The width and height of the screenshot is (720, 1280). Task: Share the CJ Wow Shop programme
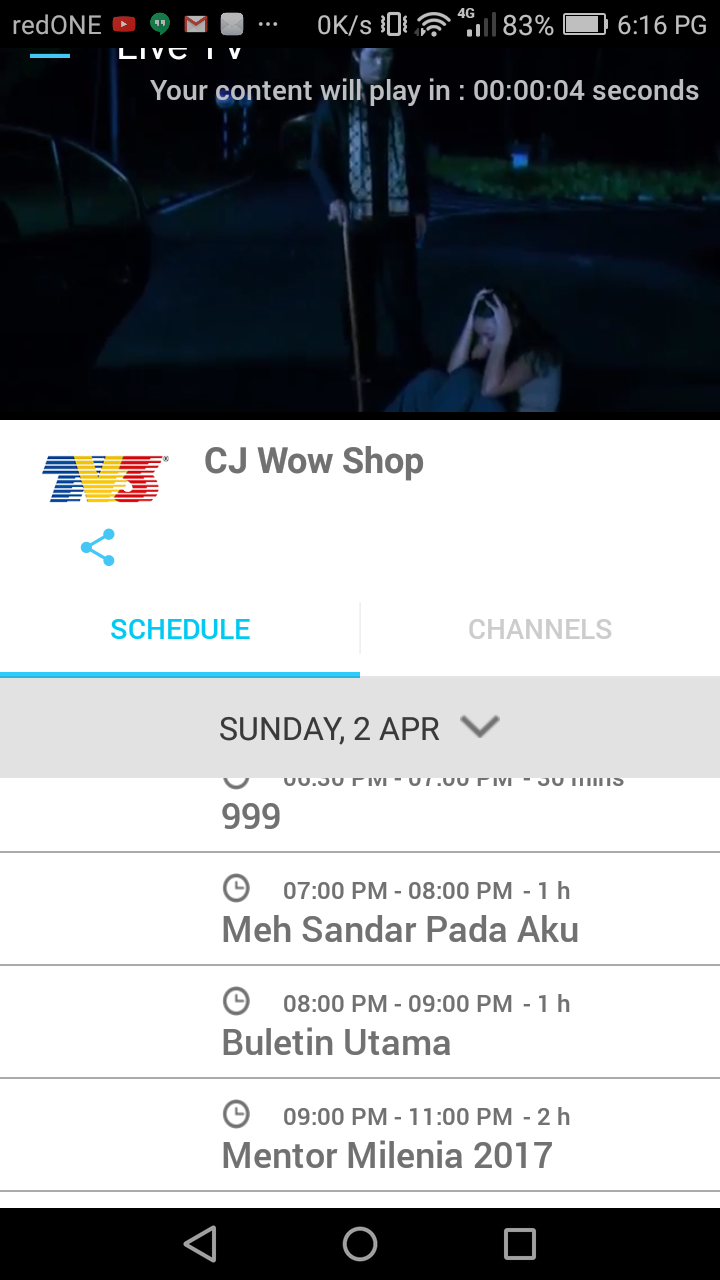pos(98,548)
